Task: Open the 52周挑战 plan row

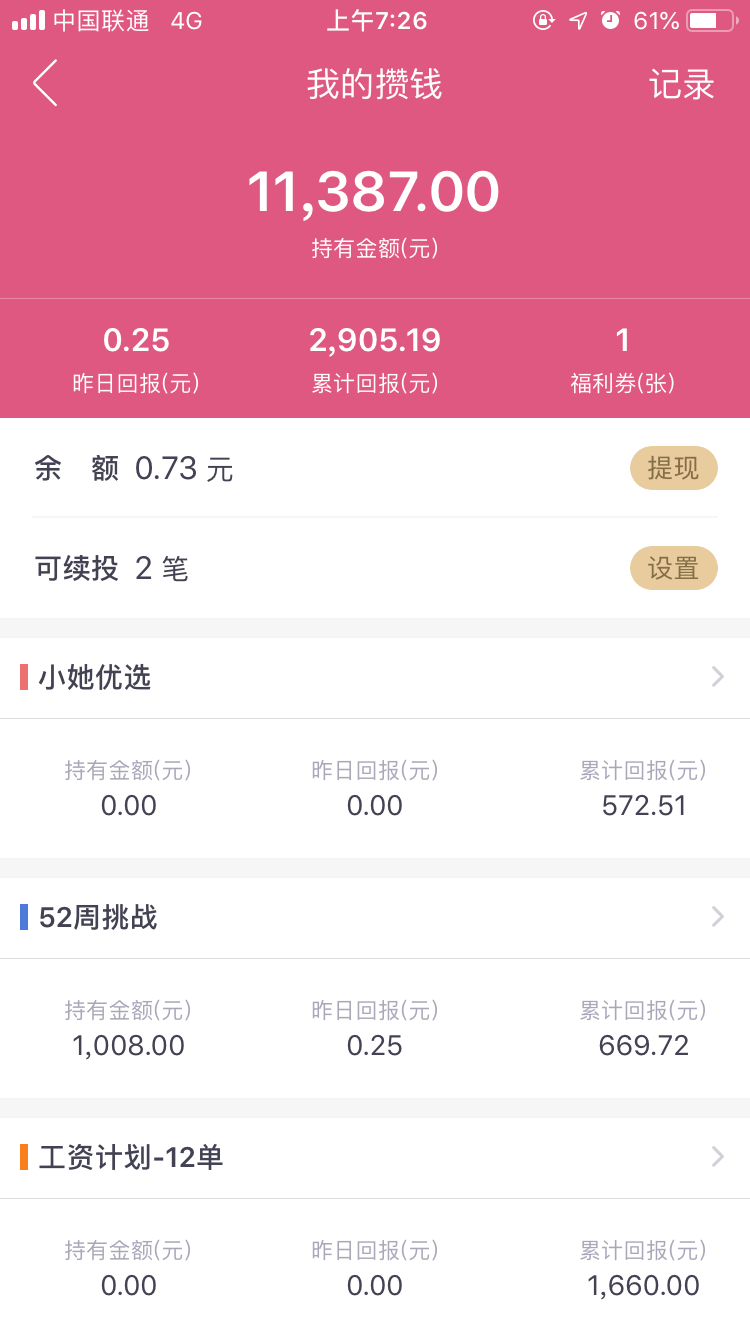Action: 375,918
